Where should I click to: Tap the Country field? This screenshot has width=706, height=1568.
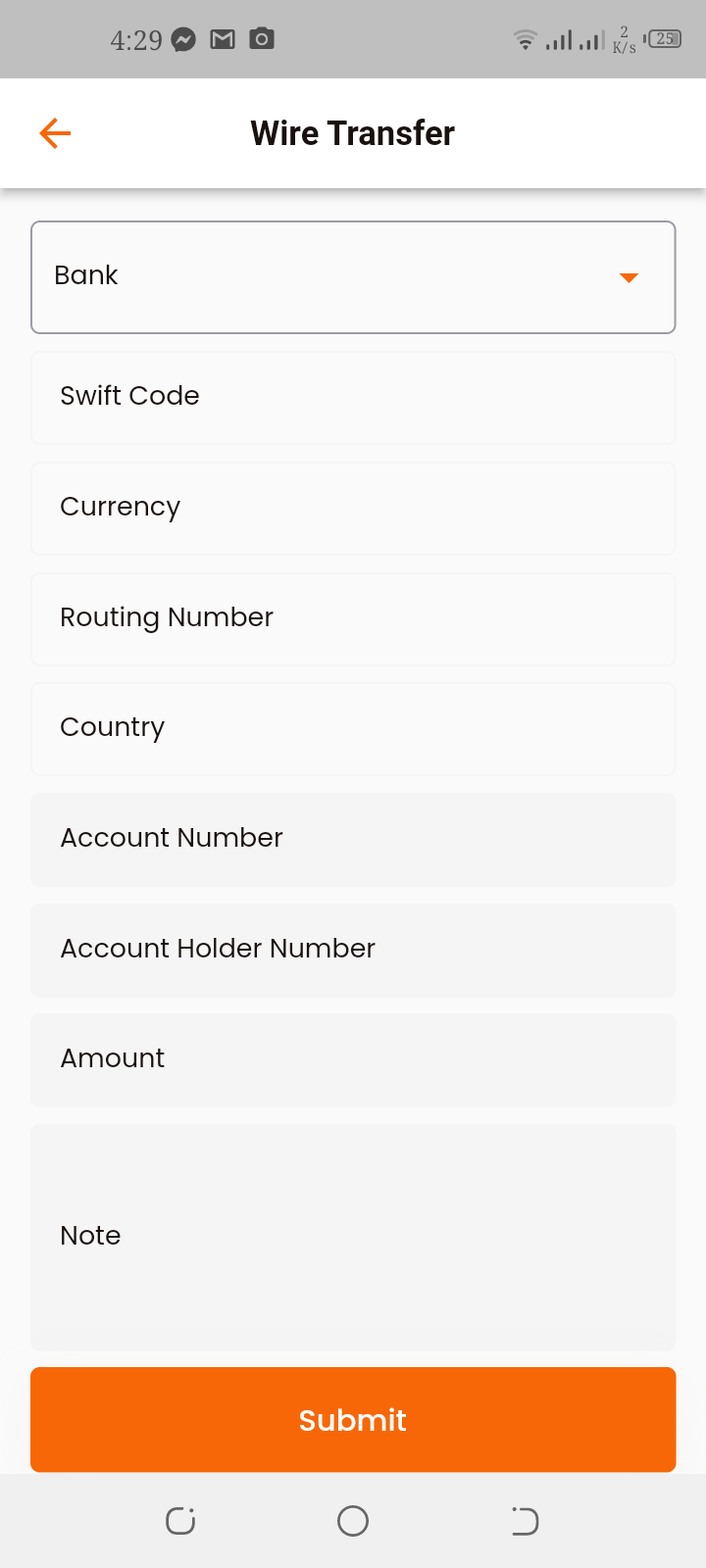[353, 728]
